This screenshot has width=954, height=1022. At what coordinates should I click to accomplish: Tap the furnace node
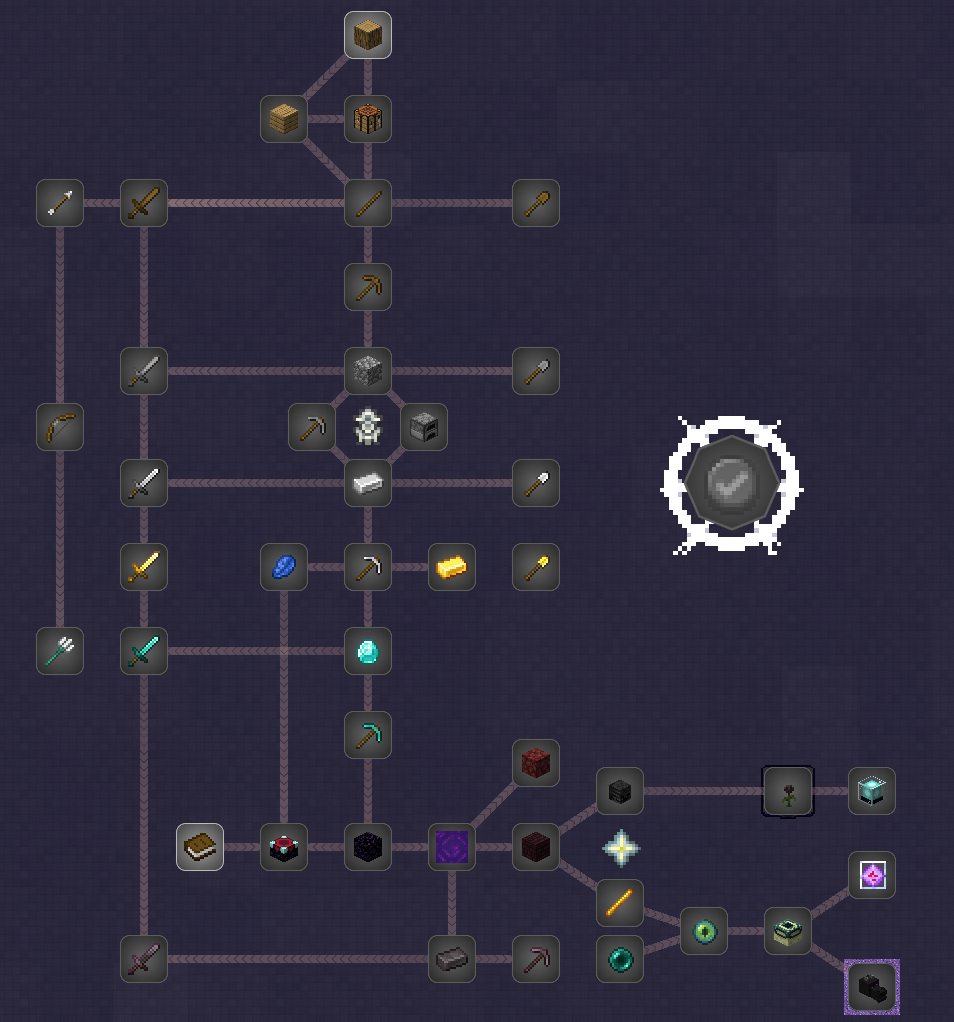424,427
